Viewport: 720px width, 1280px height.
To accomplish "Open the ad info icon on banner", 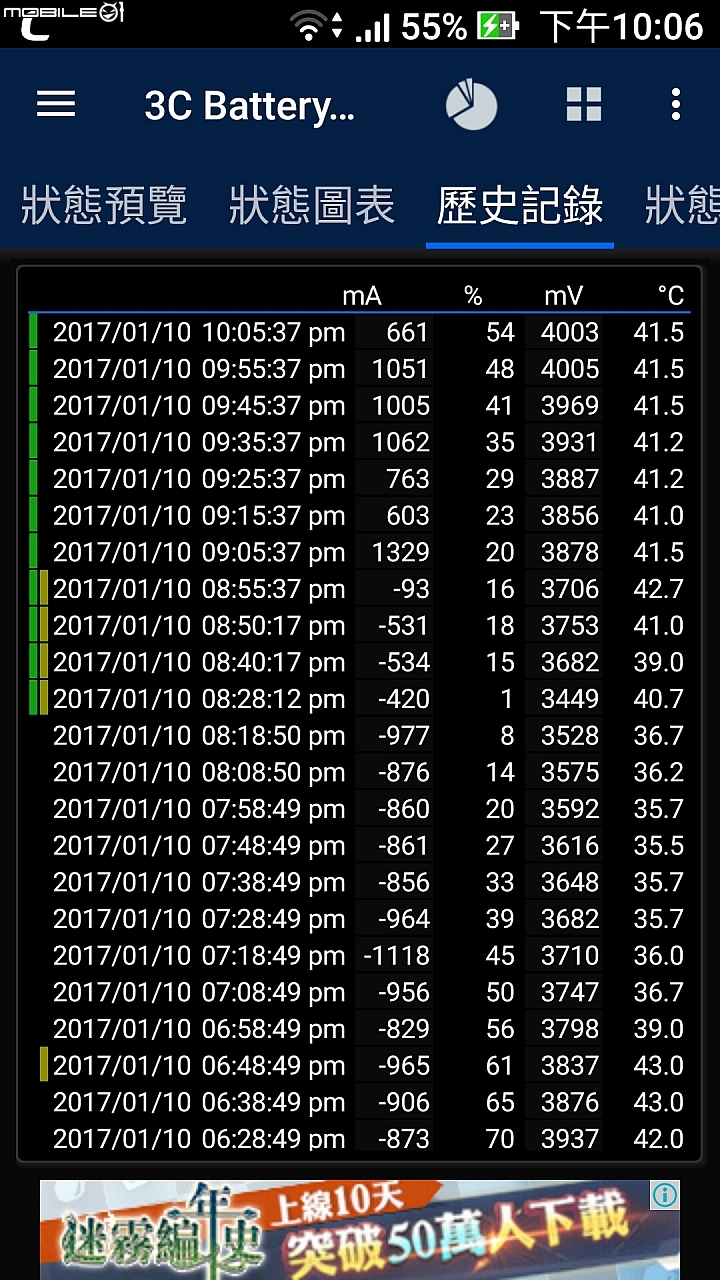I will pos(665,1195).
